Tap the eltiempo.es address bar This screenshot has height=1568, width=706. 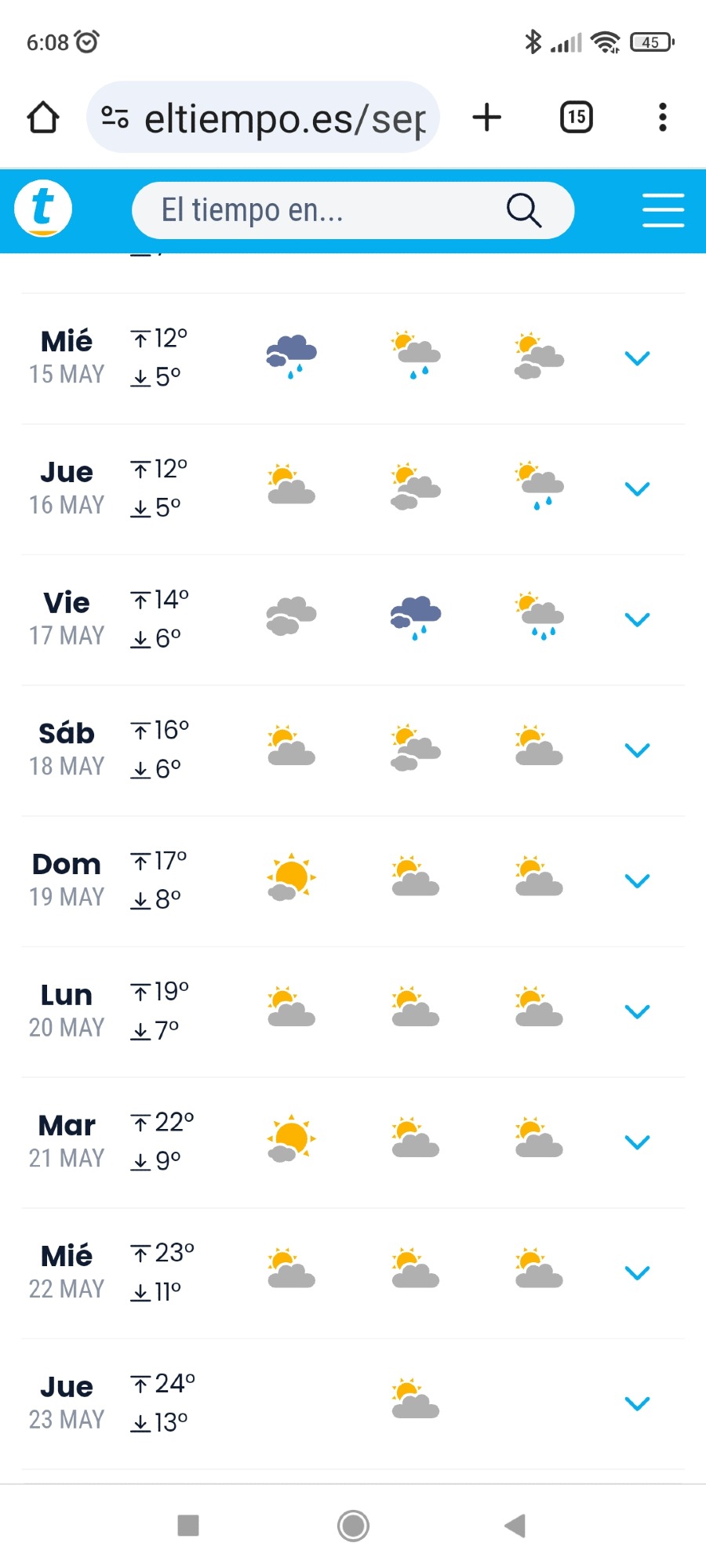click(x=263, y=118)
